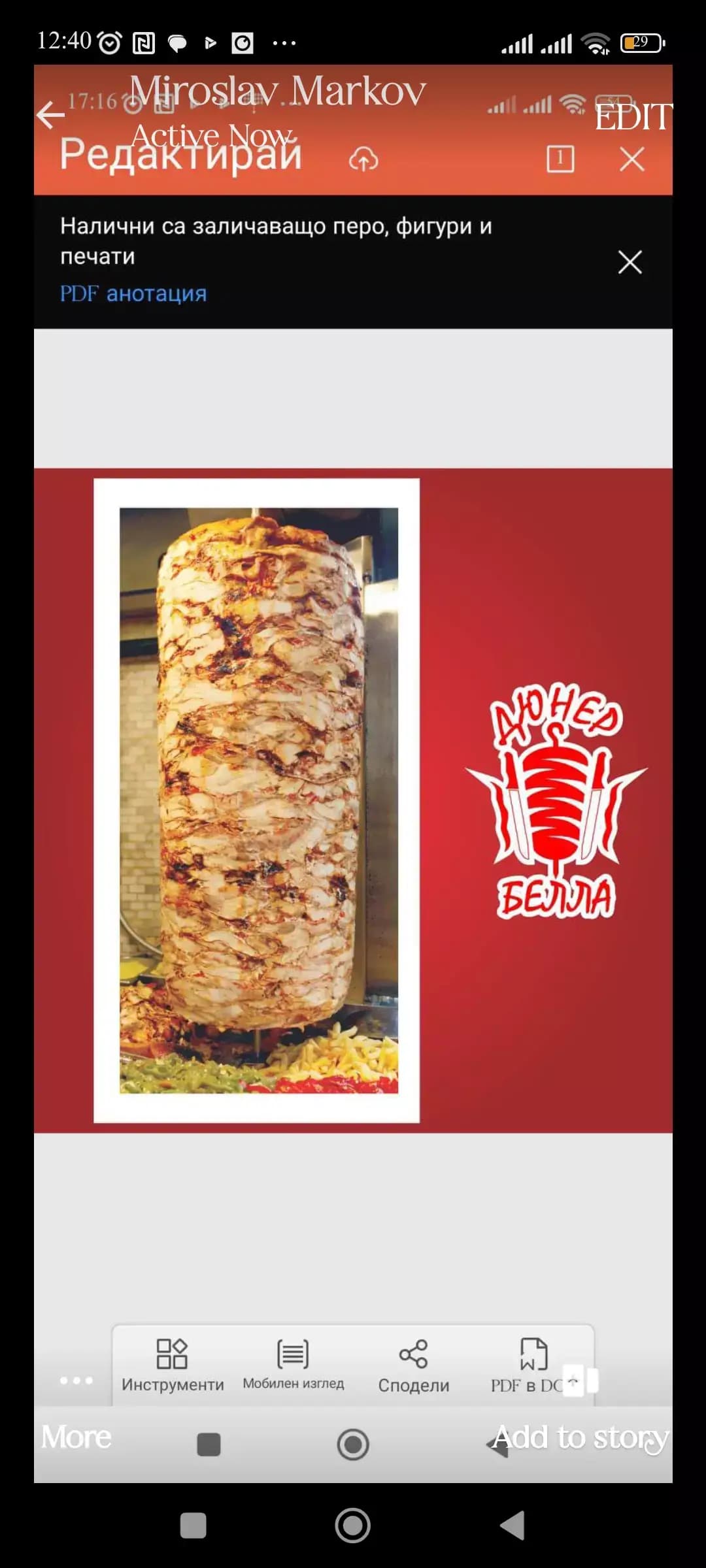Open the system recent apps view
Screen dimensions: 706x1568
tap(193, 1526)
